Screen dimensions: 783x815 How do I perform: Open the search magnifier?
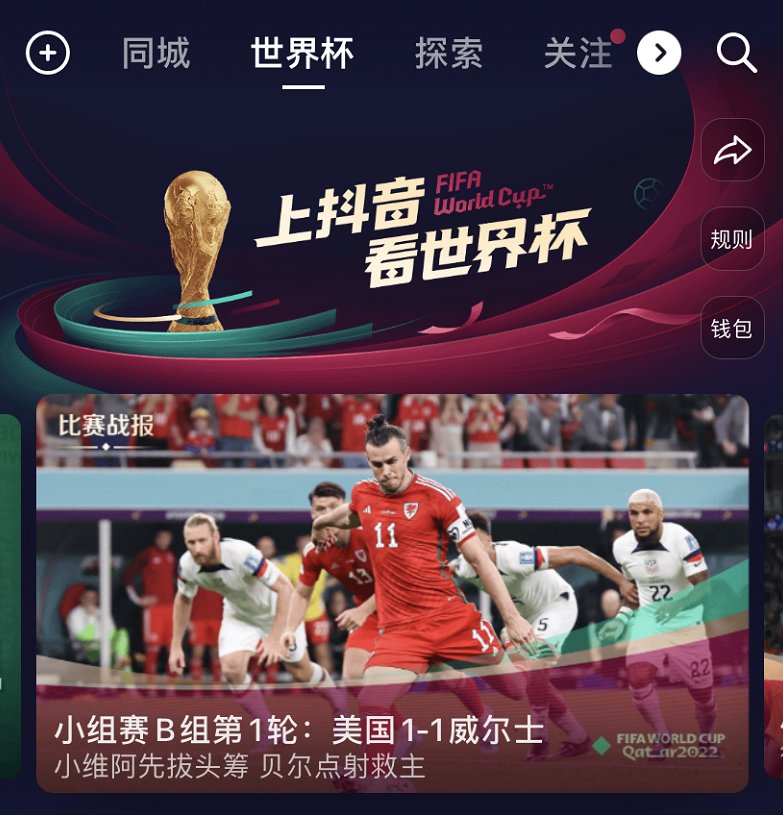tap(737, 53)
